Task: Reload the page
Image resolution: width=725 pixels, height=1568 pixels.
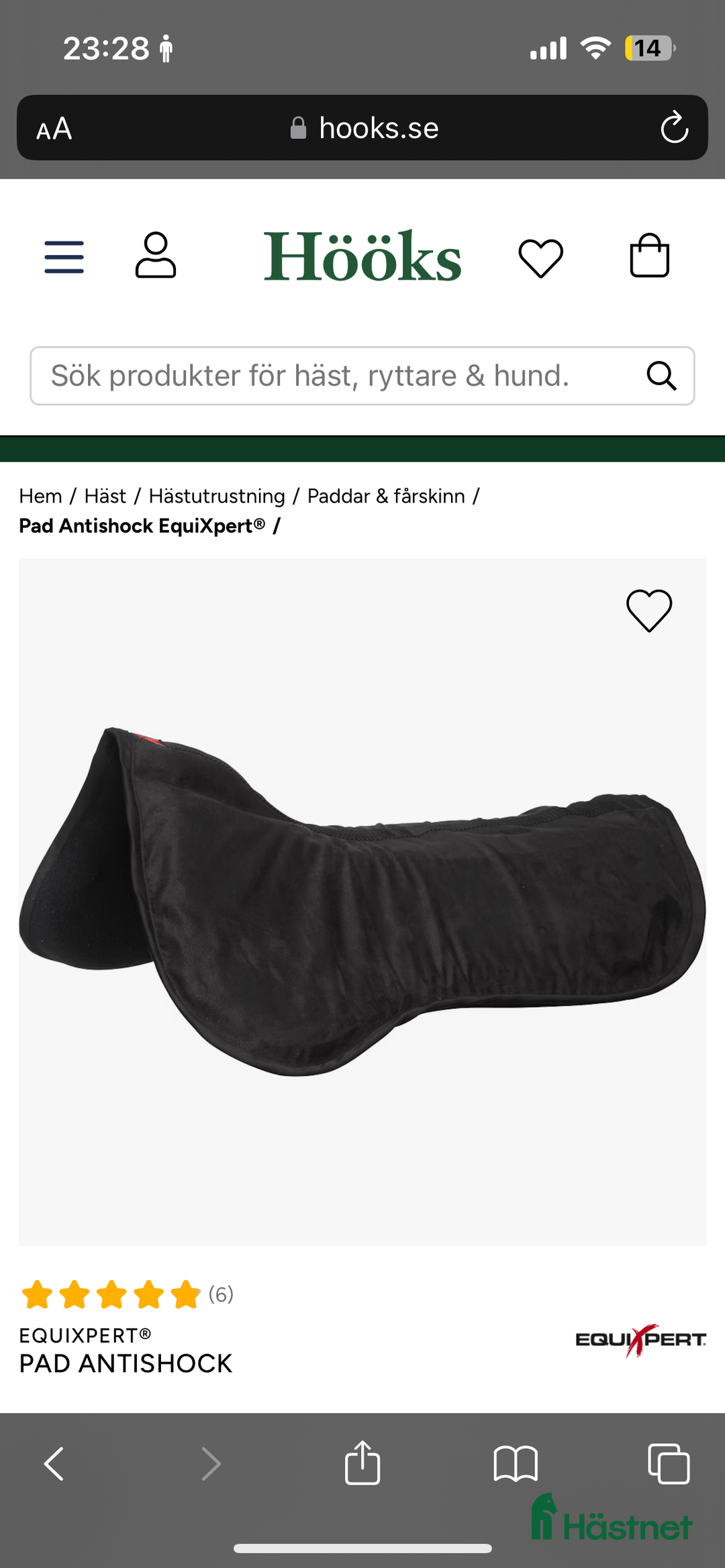Action: click(x=674, y=128)
